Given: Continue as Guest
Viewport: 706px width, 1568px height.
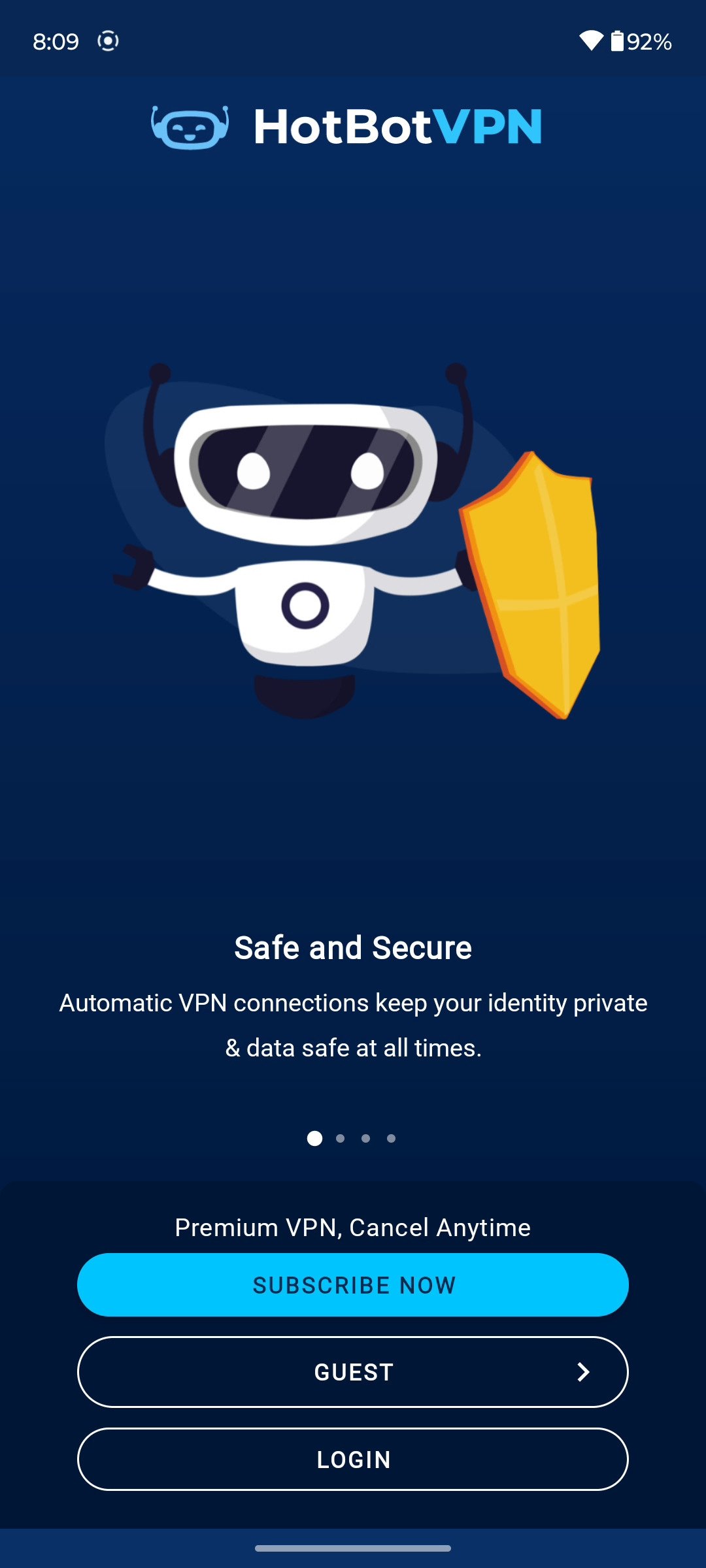Looking at the screenshot, I should 353,1371.
